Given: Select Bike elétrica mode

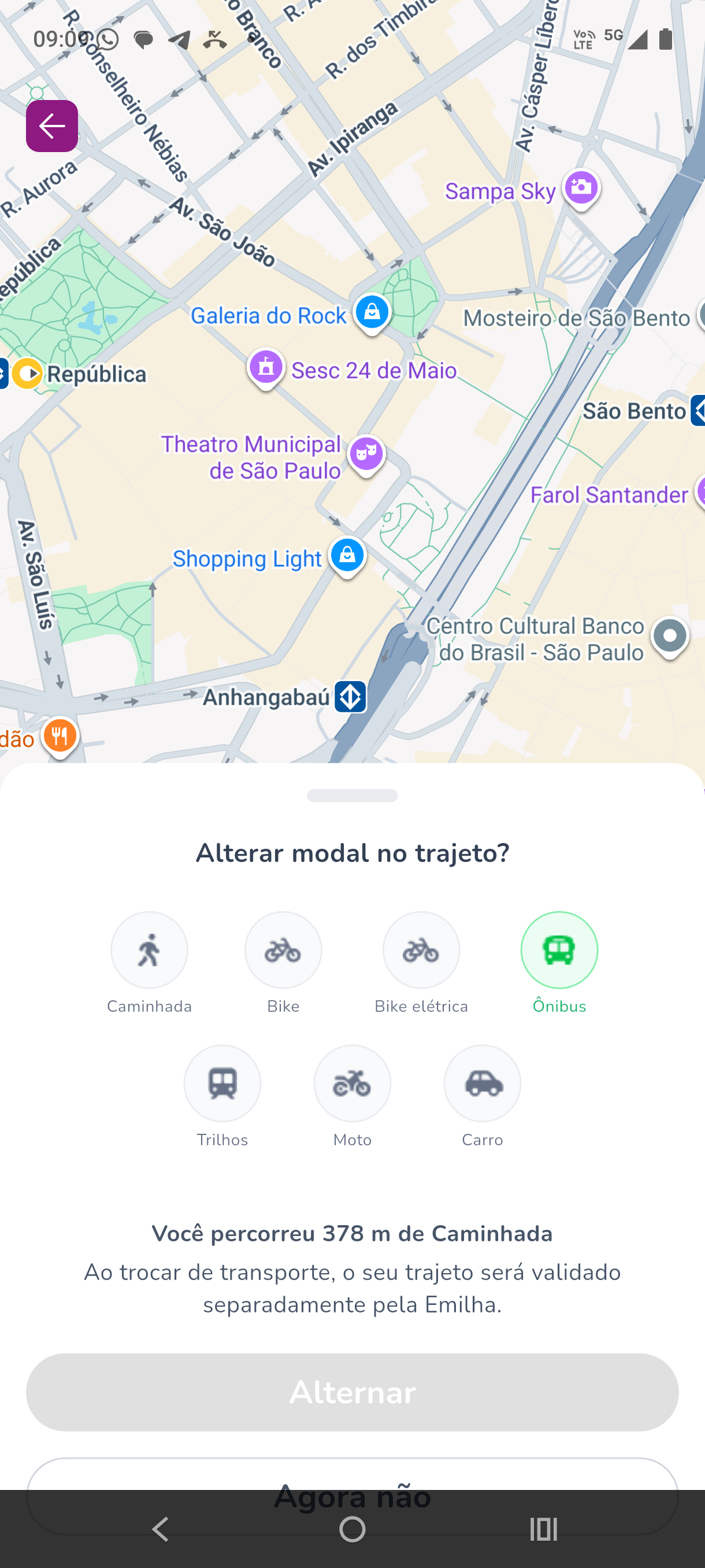Looking at the screenshot, I should [x=421, y=950].
